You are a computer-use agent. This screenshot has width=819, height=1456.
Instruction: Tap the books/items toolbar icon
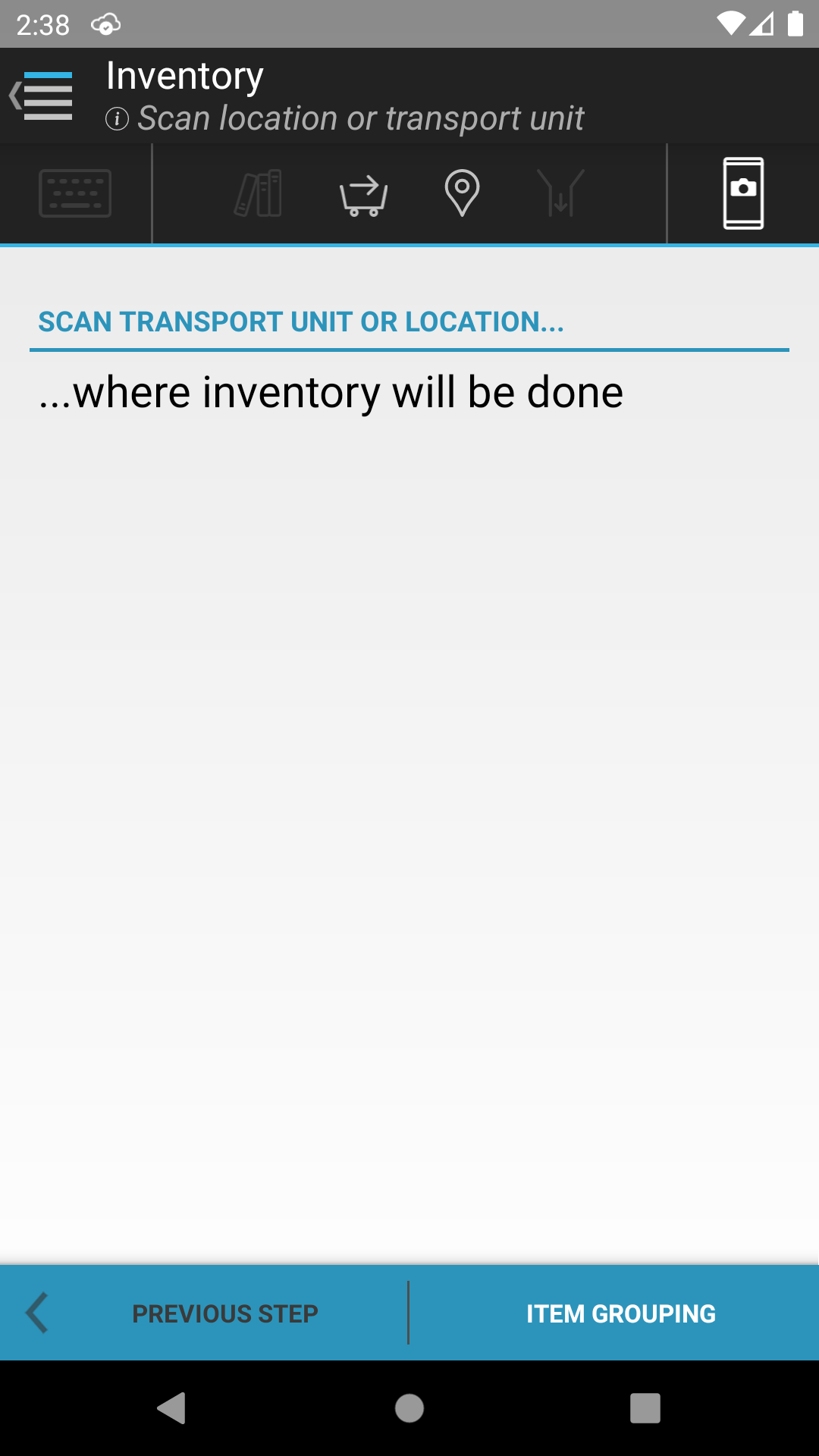[x=259, y=193]
